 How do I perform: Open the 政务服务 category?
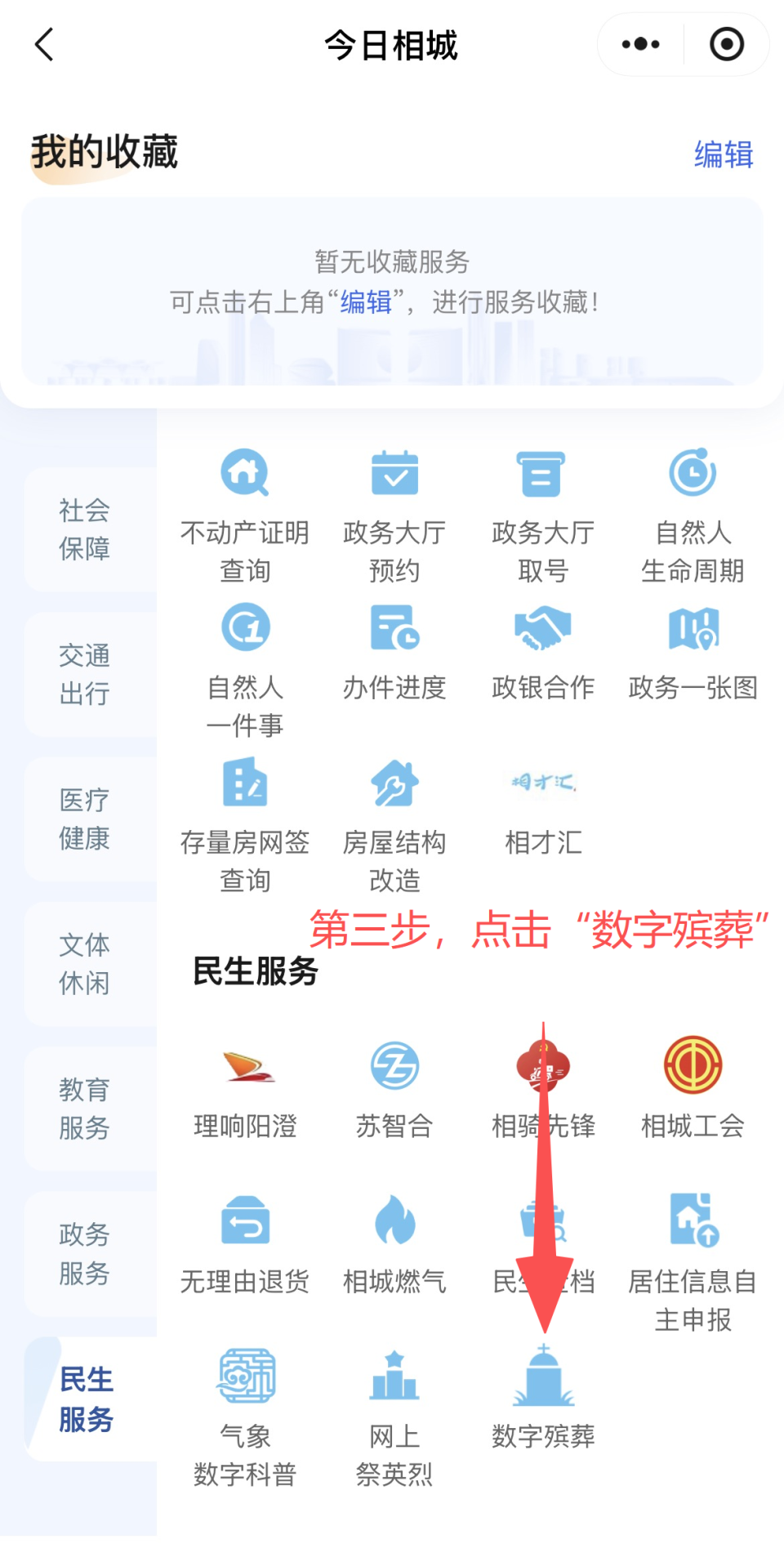point(84,1252)
